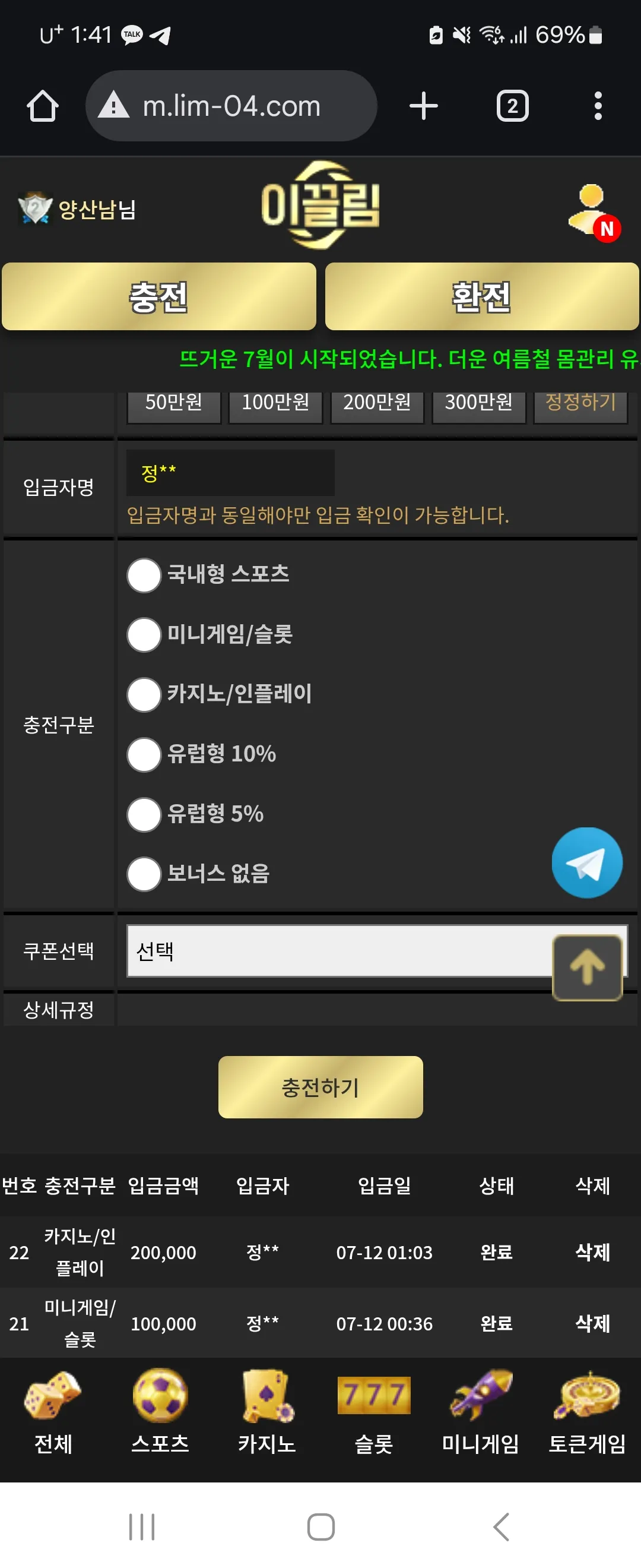The height and width of the screenshot is (1568, 641).
Task: Select the 미니게임/슬롯 option
Action: coord(144,634)
